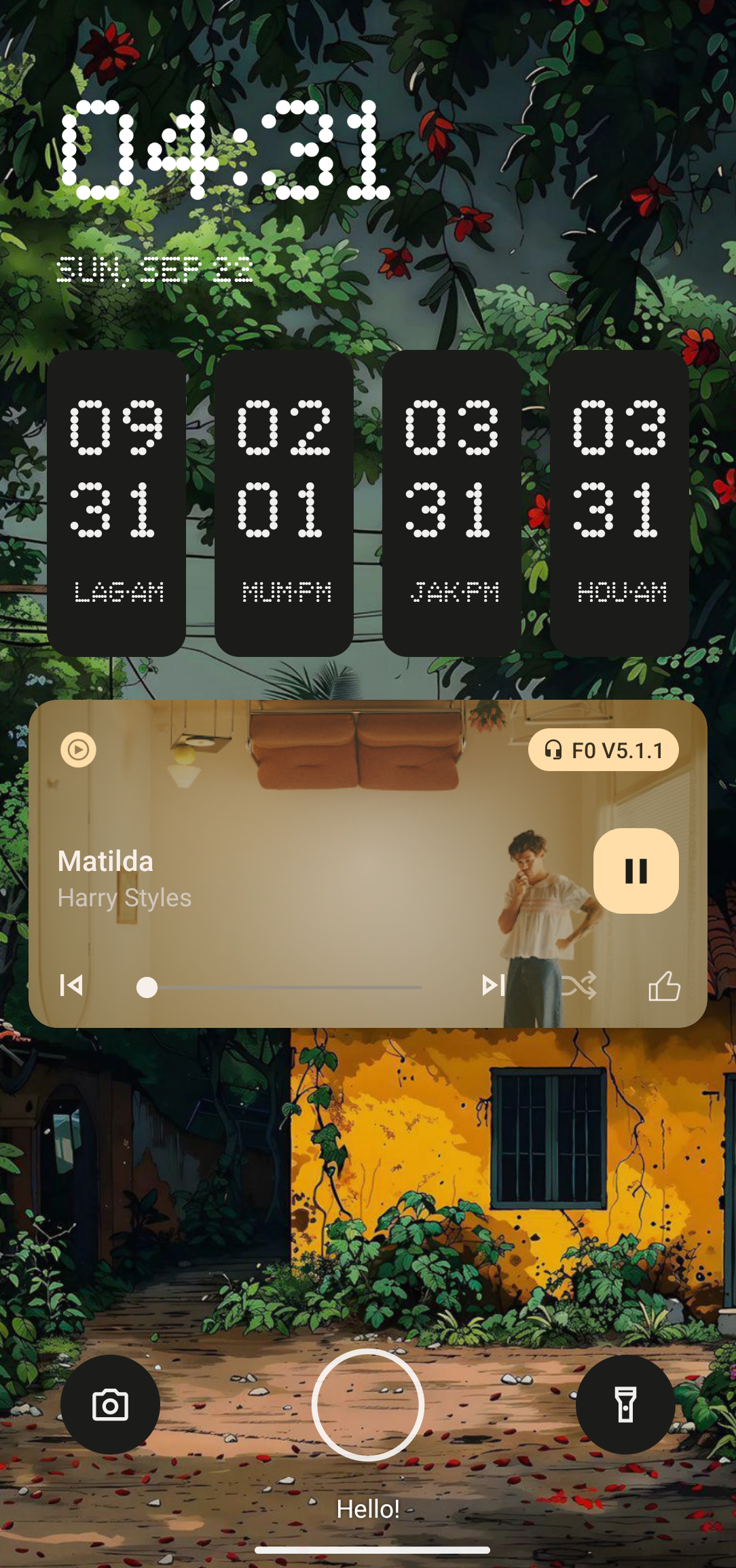The image size is (736, 1568).
Task: Open the music app icon on media card
Action: 79,750
